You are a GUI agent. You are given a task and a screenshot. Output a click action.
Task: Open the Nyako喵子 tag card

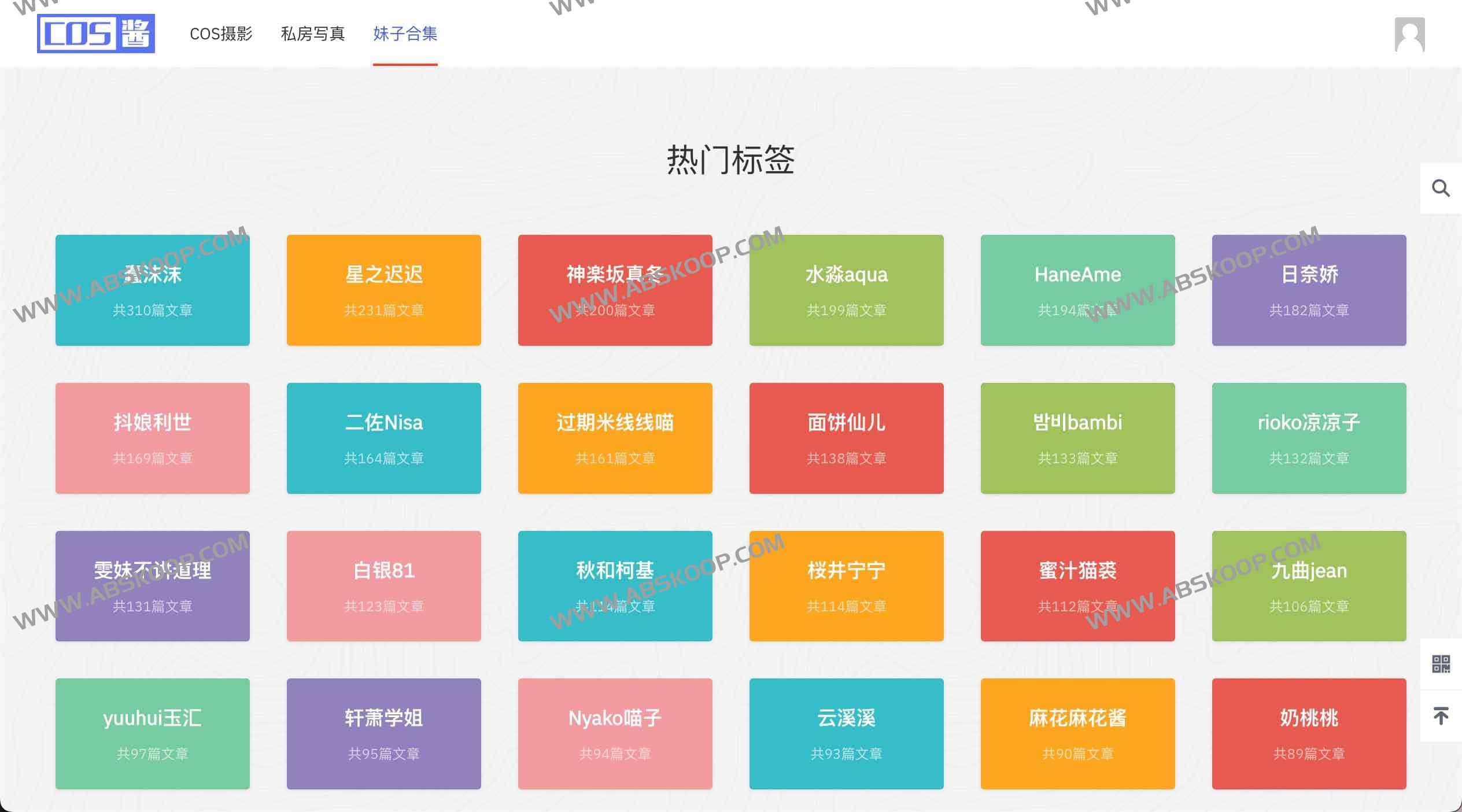(x=615, y=733)
